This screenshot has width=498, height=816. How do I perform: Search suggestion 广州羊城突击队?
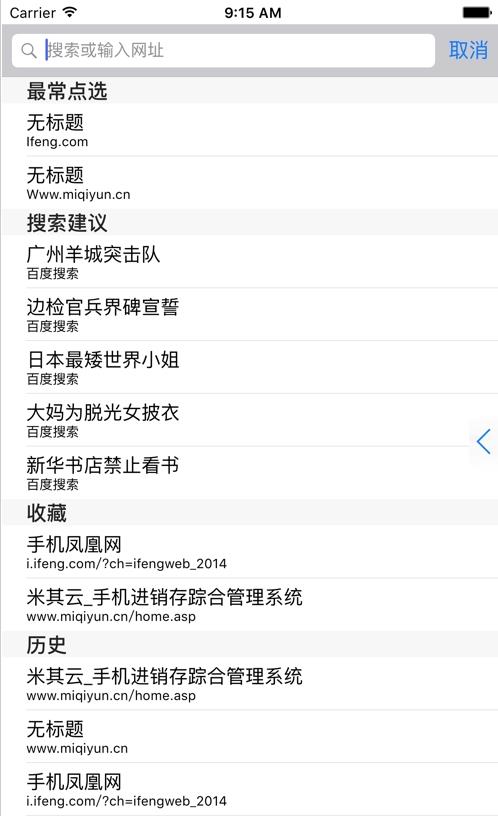point(250,262)
